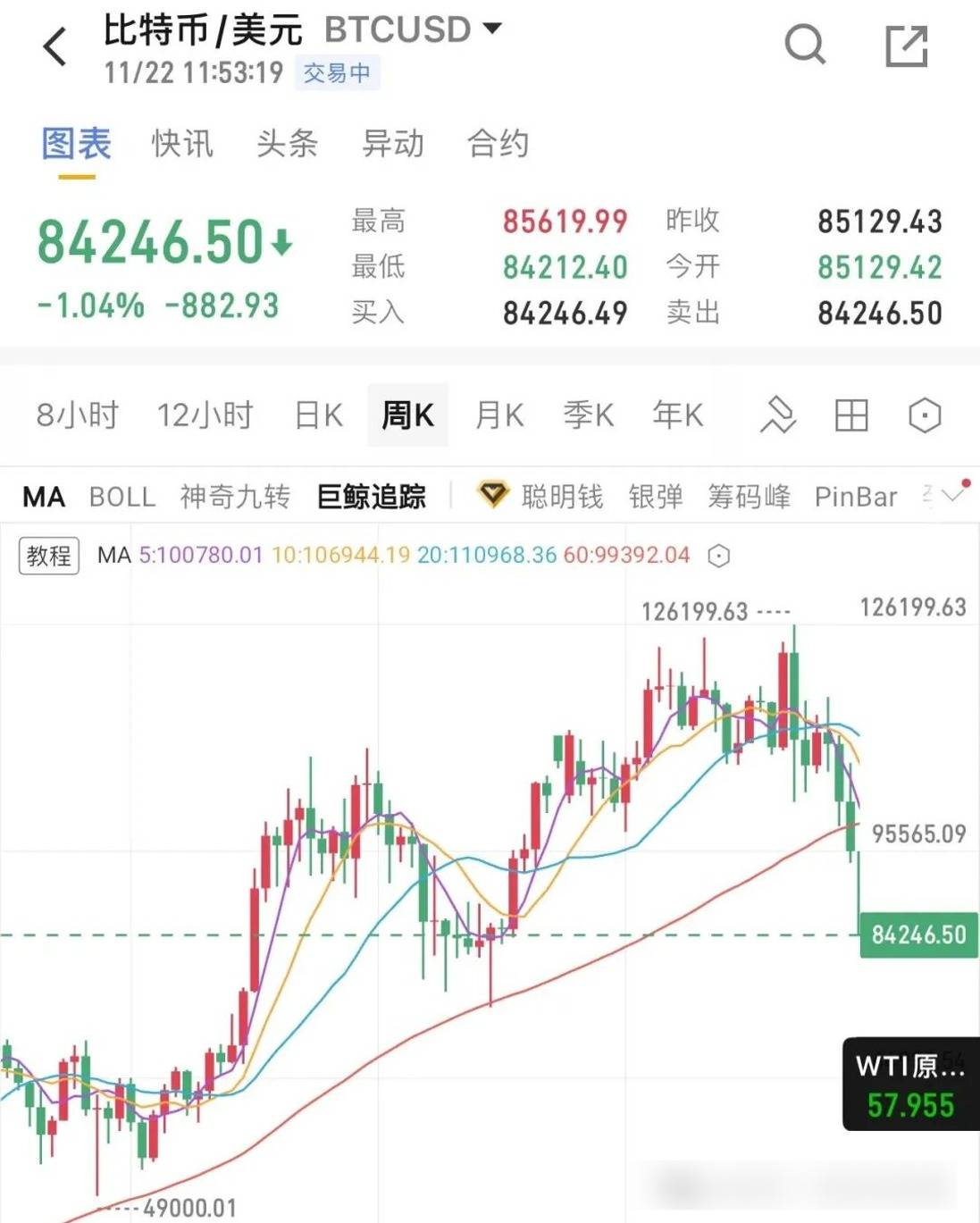Switch chart to 季K
980x1223 pixels.
coord(588,415)
